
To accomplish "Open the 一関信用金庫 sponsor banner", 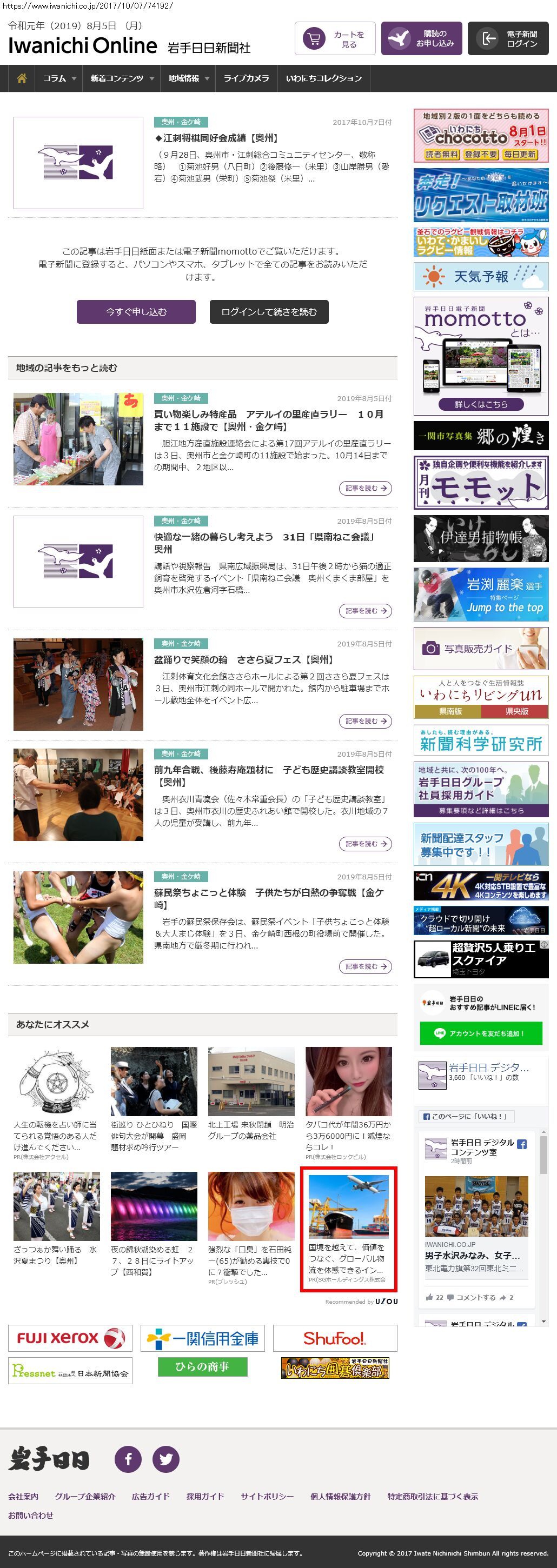I will click(x=203, y=1338).
